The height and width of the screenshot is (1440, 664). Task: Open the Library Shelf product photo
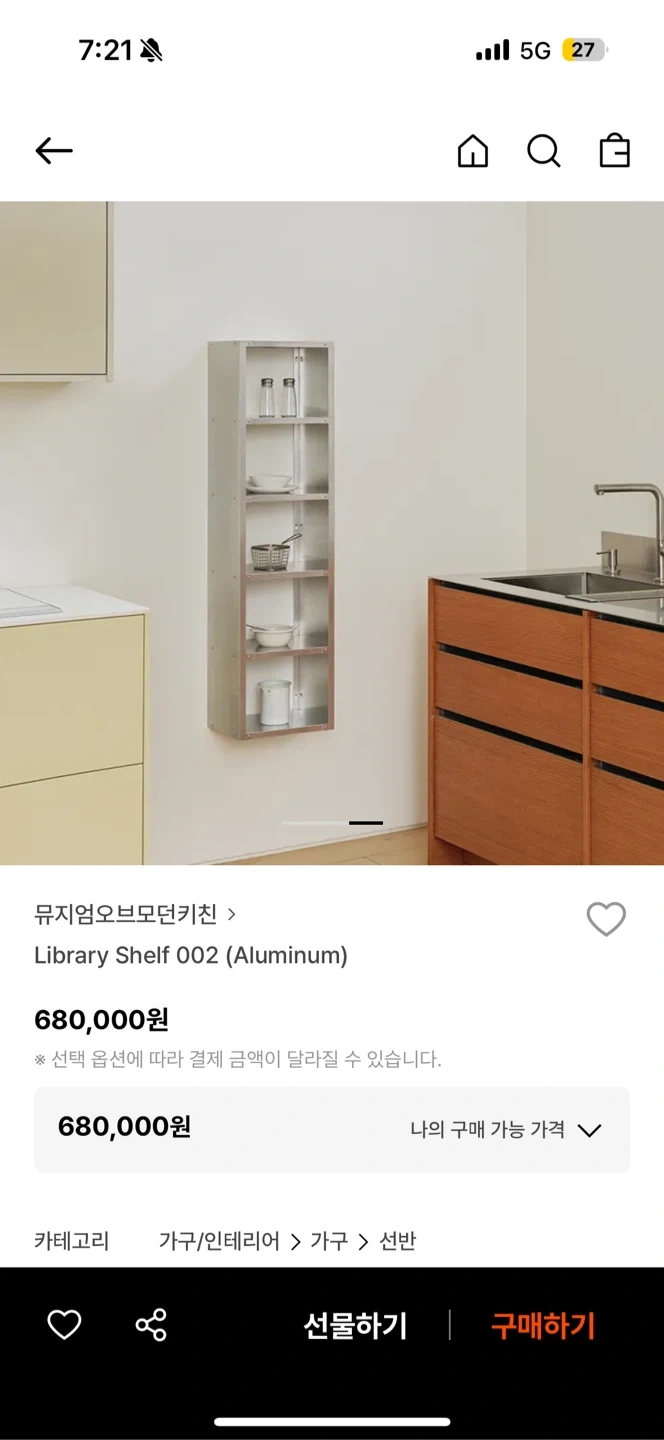[x=332, y=532]
